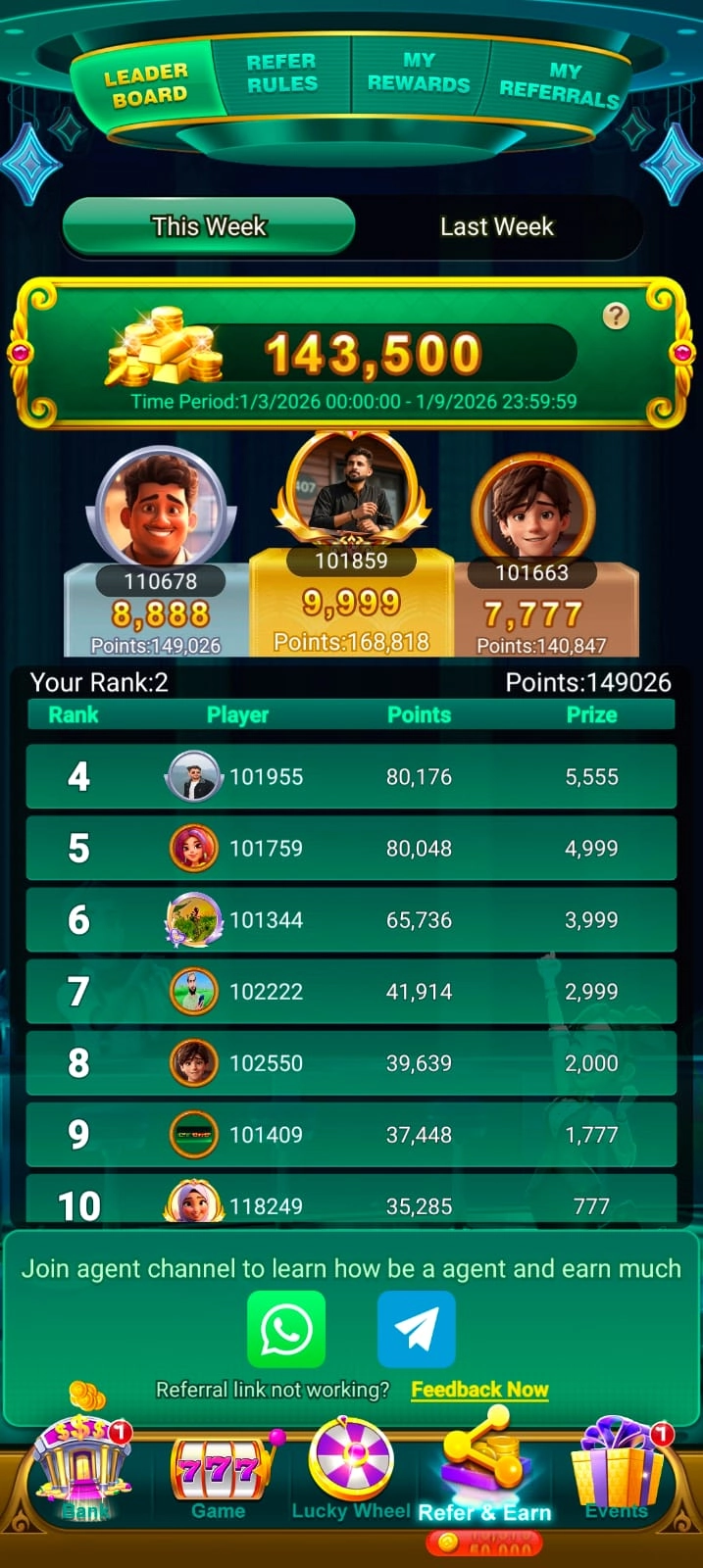Show Last Week's leaderboard
This screenshot has height=1568, width=703.
pyautogui.click(x=496, y=226)
